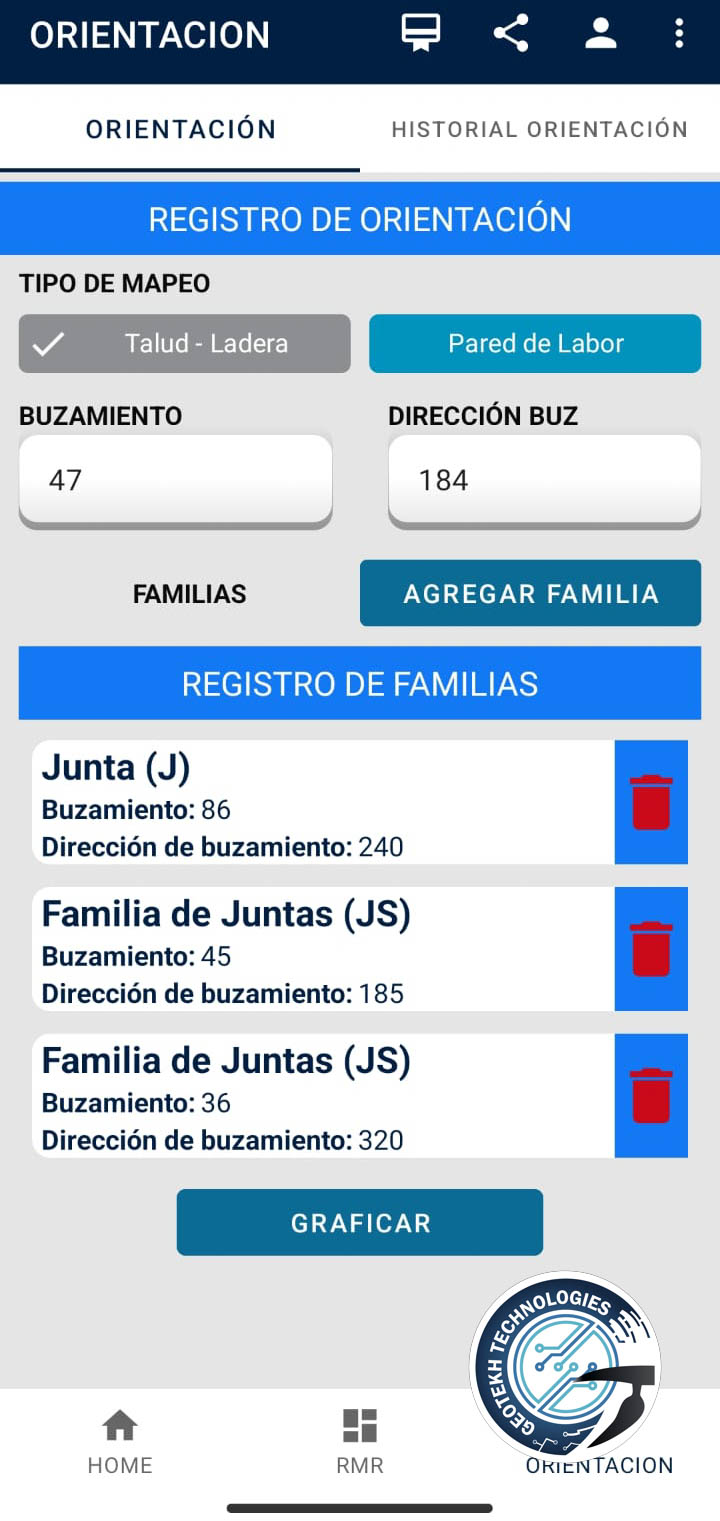Open the comment card icon in app bar

pos(421,34)
